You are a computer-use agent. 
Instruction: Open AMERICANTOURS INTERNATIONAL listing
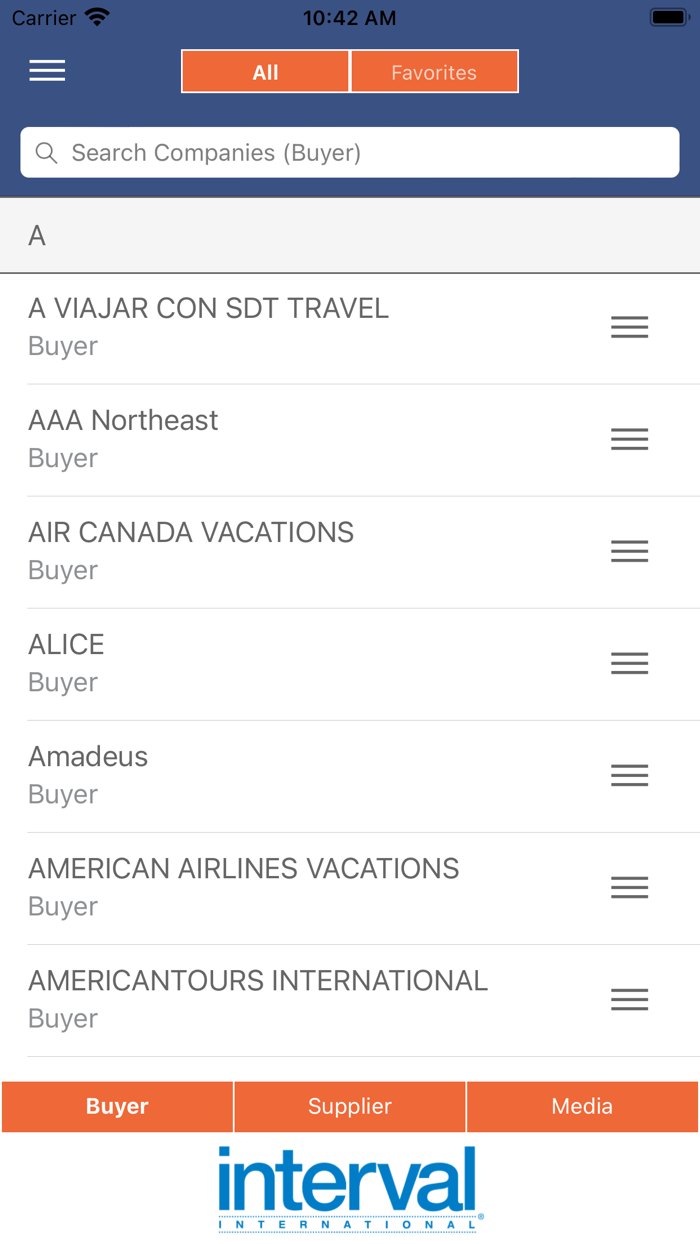(258, 998)
